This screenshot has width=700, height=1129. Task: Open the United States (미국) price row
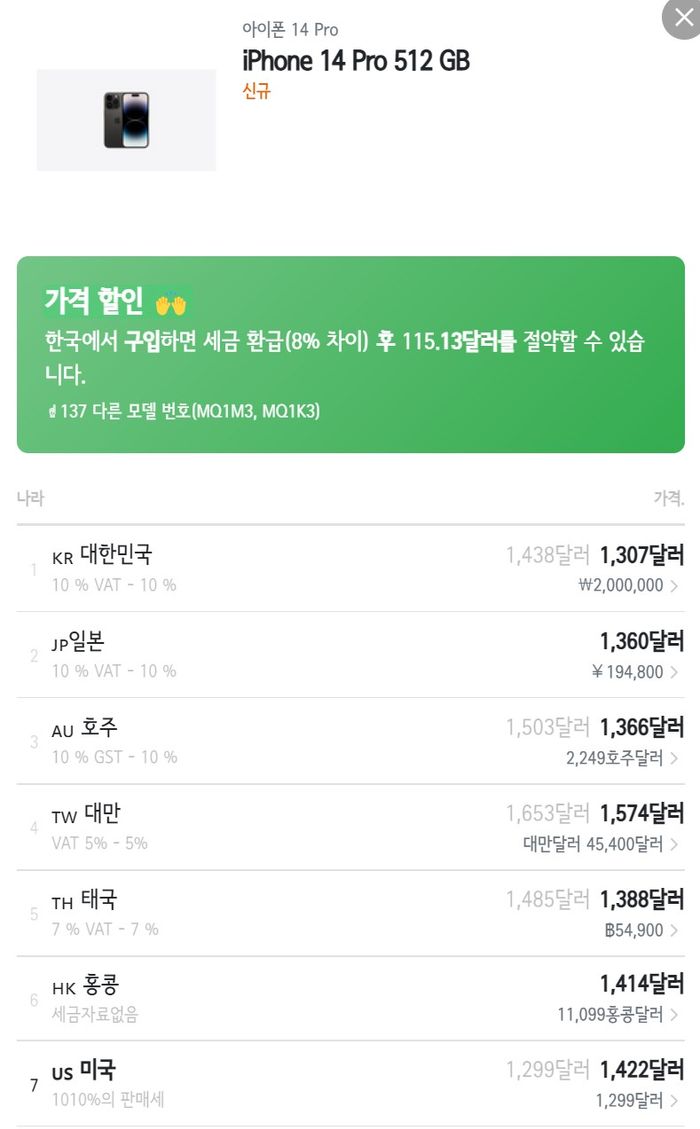[351, 1084]
